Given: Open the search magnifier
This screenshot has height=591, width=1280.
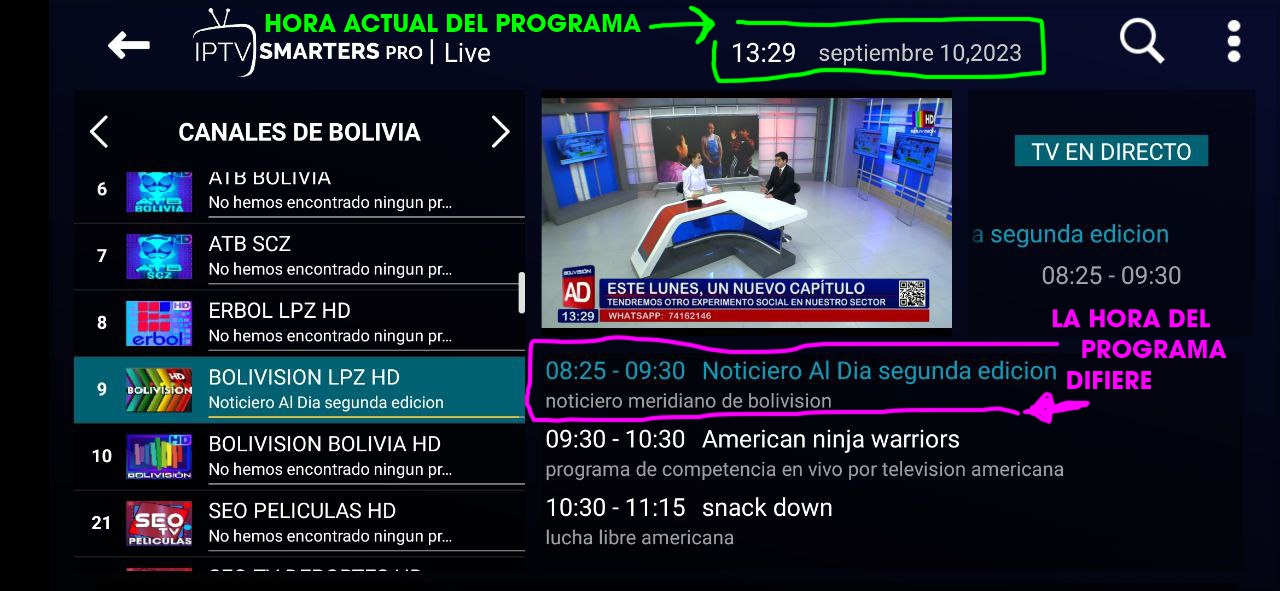Looking at the screenshot, I should tap(1141, 42).
